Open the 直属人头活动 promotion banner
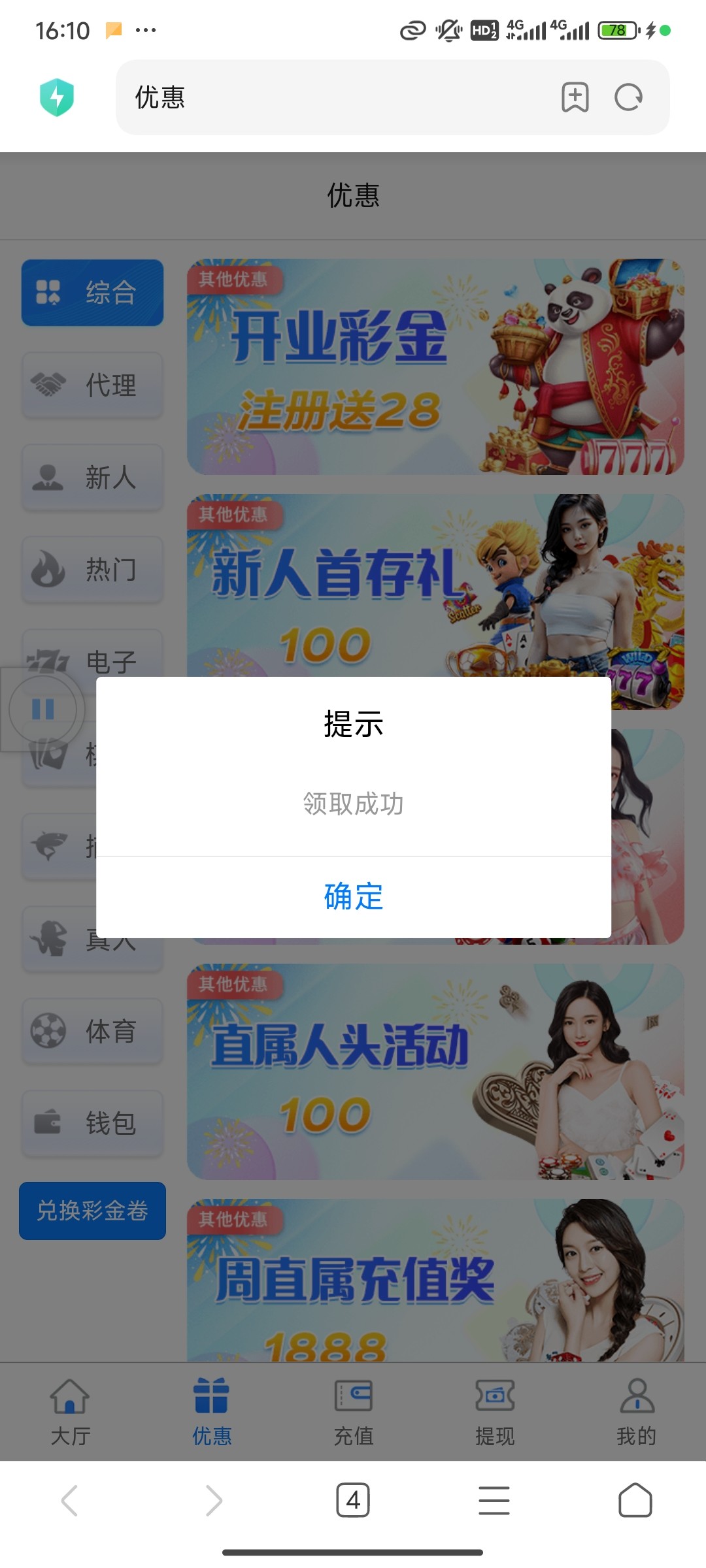This screenshot has height=1568, width=706. tap(435, 1071)
